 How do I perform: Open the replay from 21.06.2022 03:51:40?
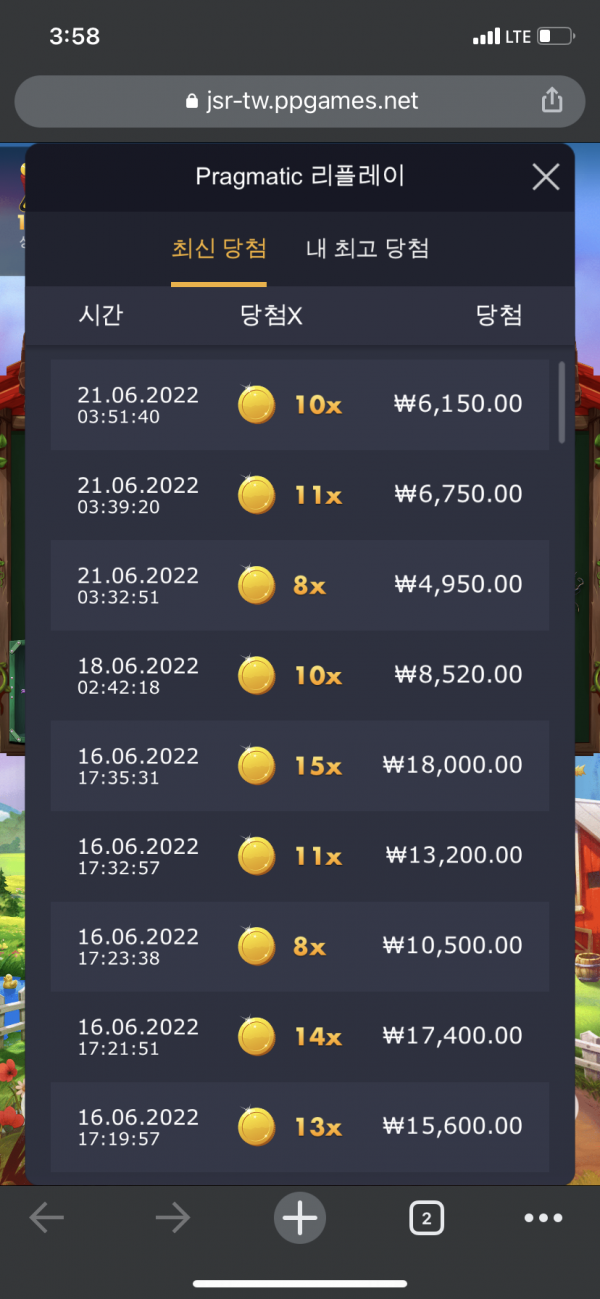(300, 404)
